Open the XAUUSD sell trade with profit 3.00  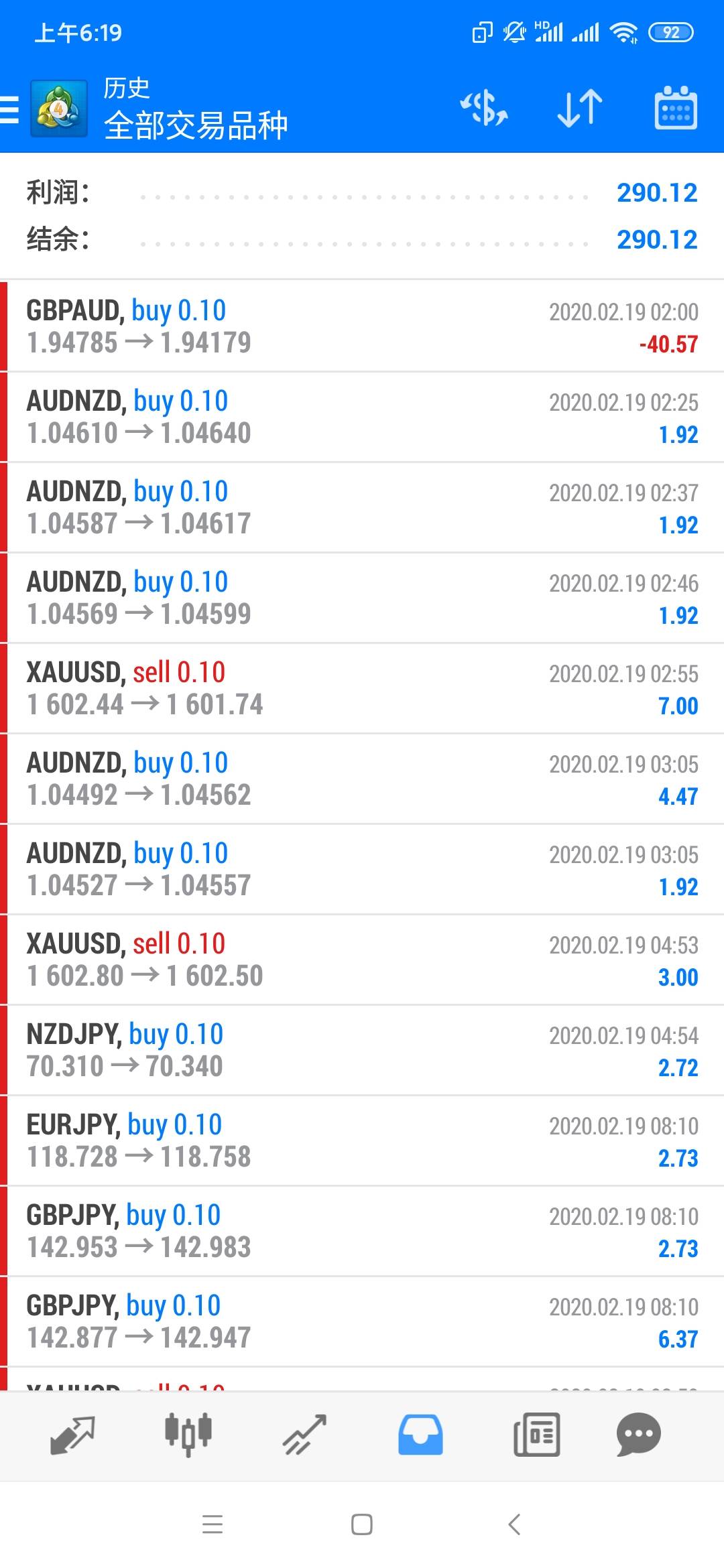(x=362, y=960)
